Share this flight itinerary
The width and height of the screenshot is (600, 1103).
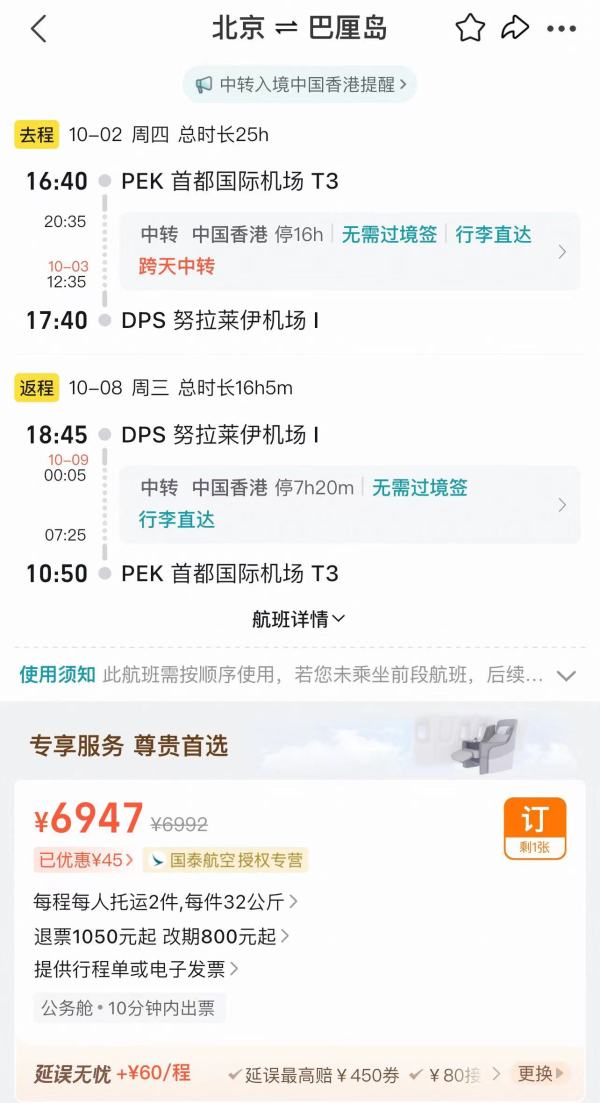point(515,29)
